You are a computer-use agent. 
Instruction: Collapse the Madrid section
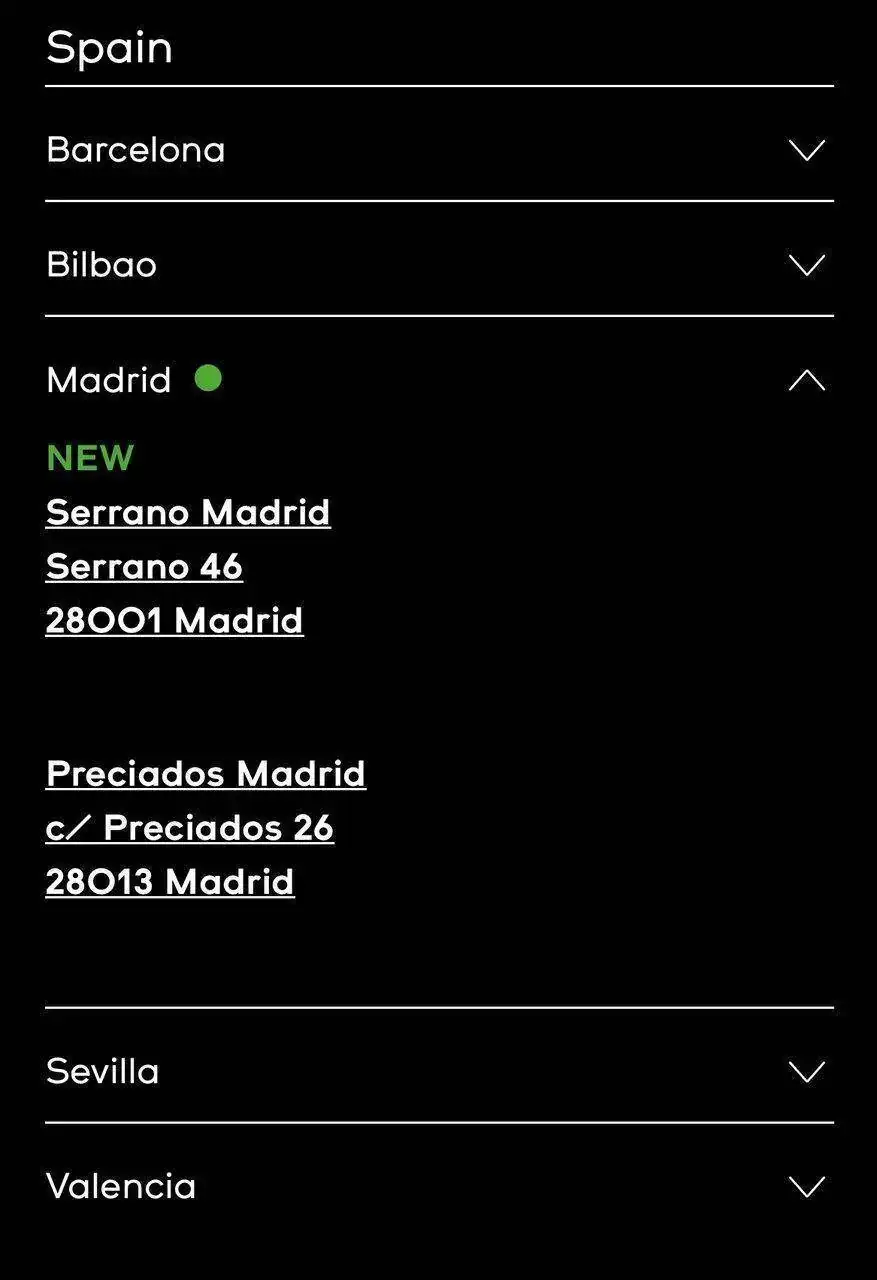pyautogui.click(x=806, y=380)
